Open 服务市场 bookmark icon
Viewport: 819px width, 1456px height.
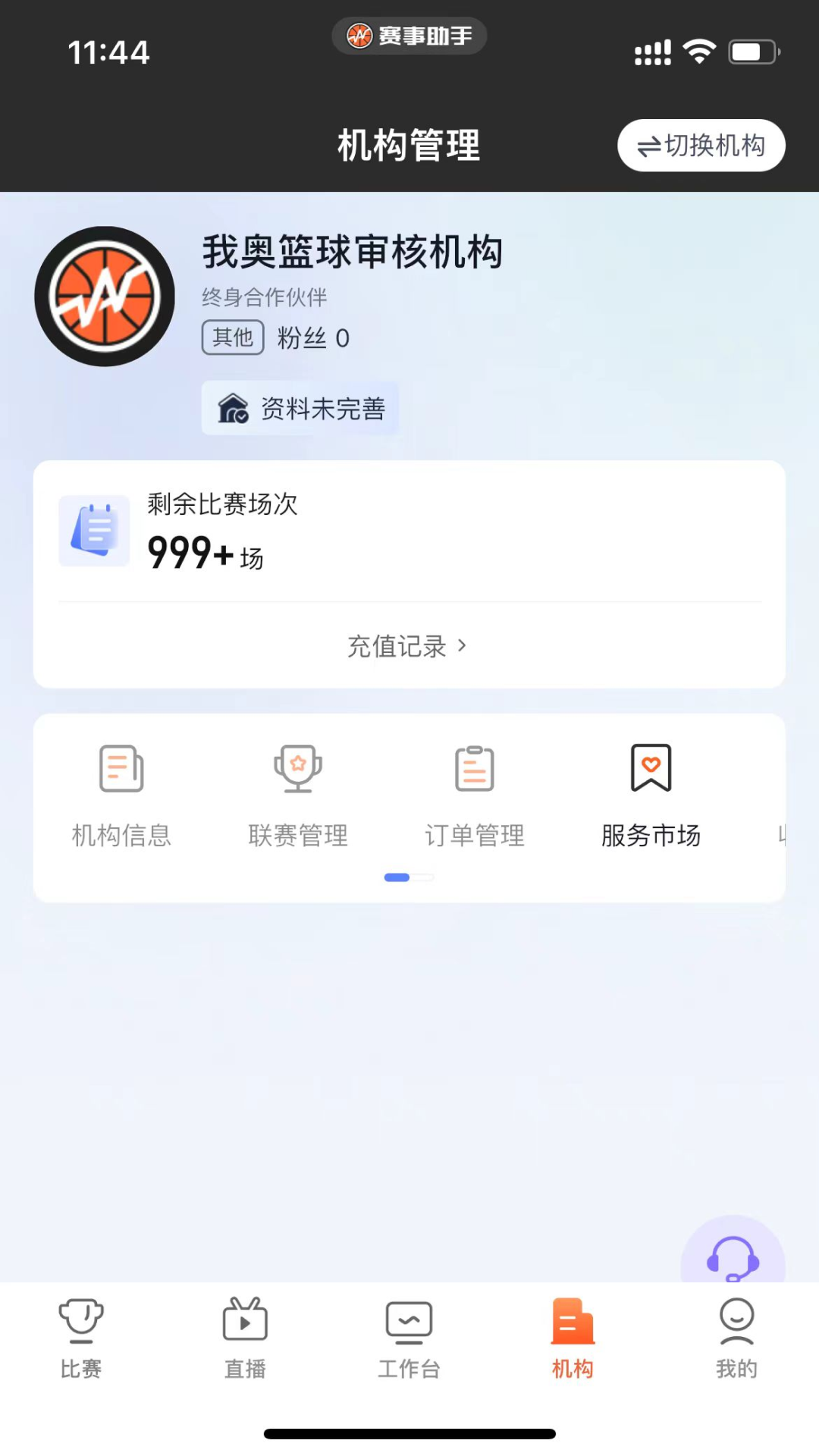651,768
